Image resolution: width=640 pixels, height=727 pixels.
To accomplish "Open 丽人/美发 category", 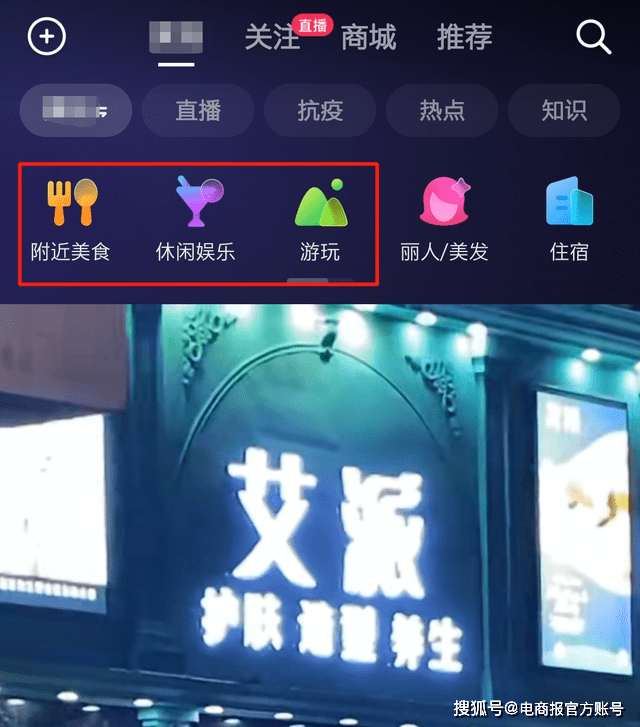I will click(x=444, y=220).
